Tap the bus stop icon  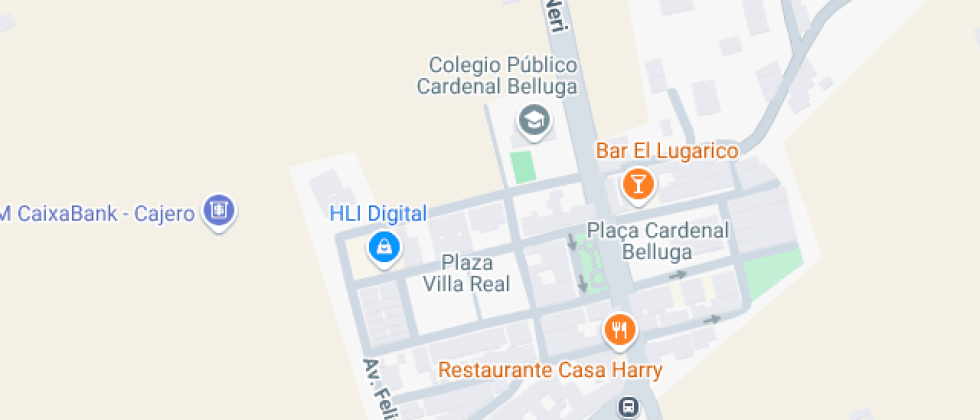(x=628, y=407)
